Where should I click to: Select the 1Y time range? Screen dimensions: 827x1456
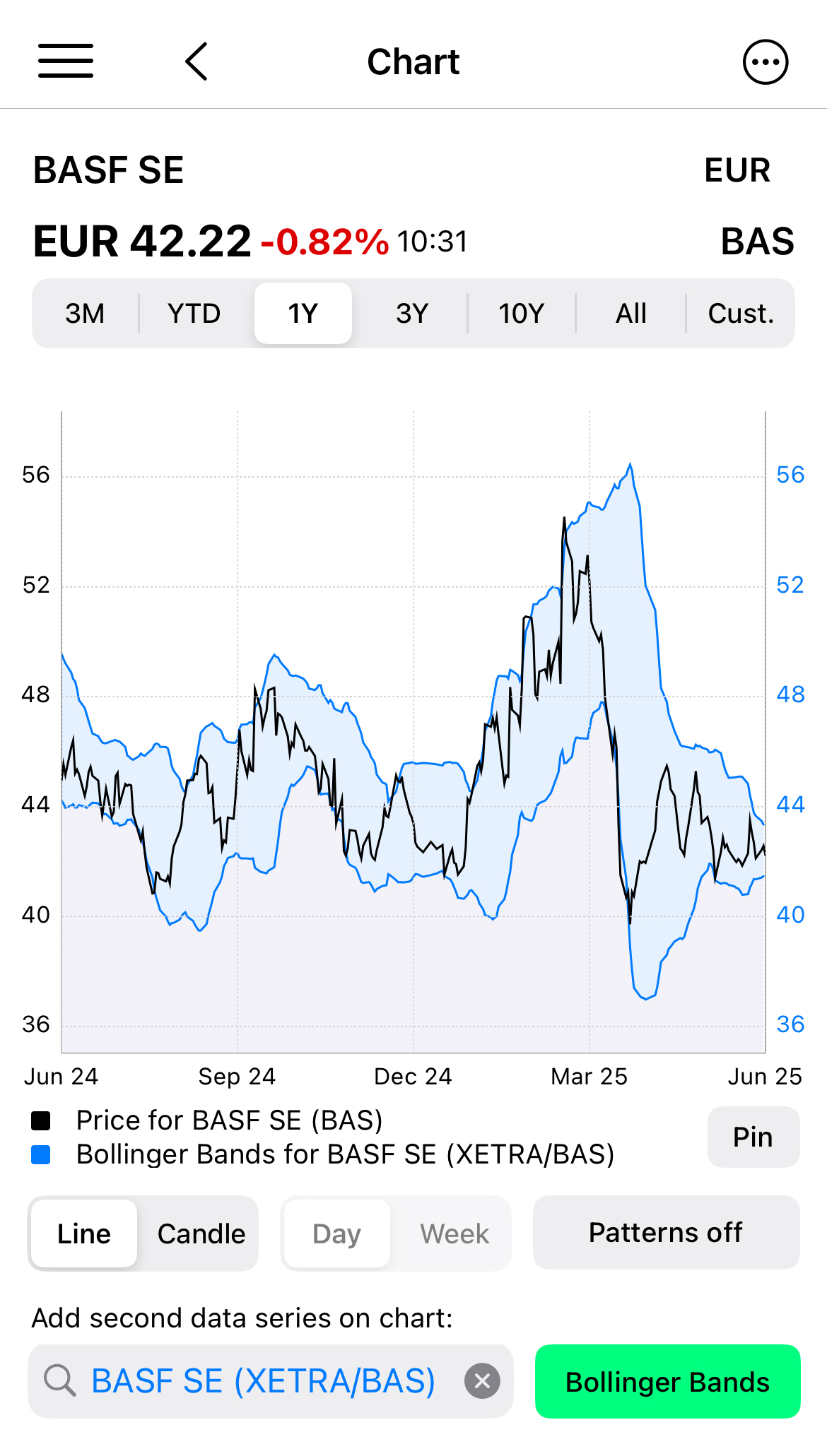click(303, 314)
